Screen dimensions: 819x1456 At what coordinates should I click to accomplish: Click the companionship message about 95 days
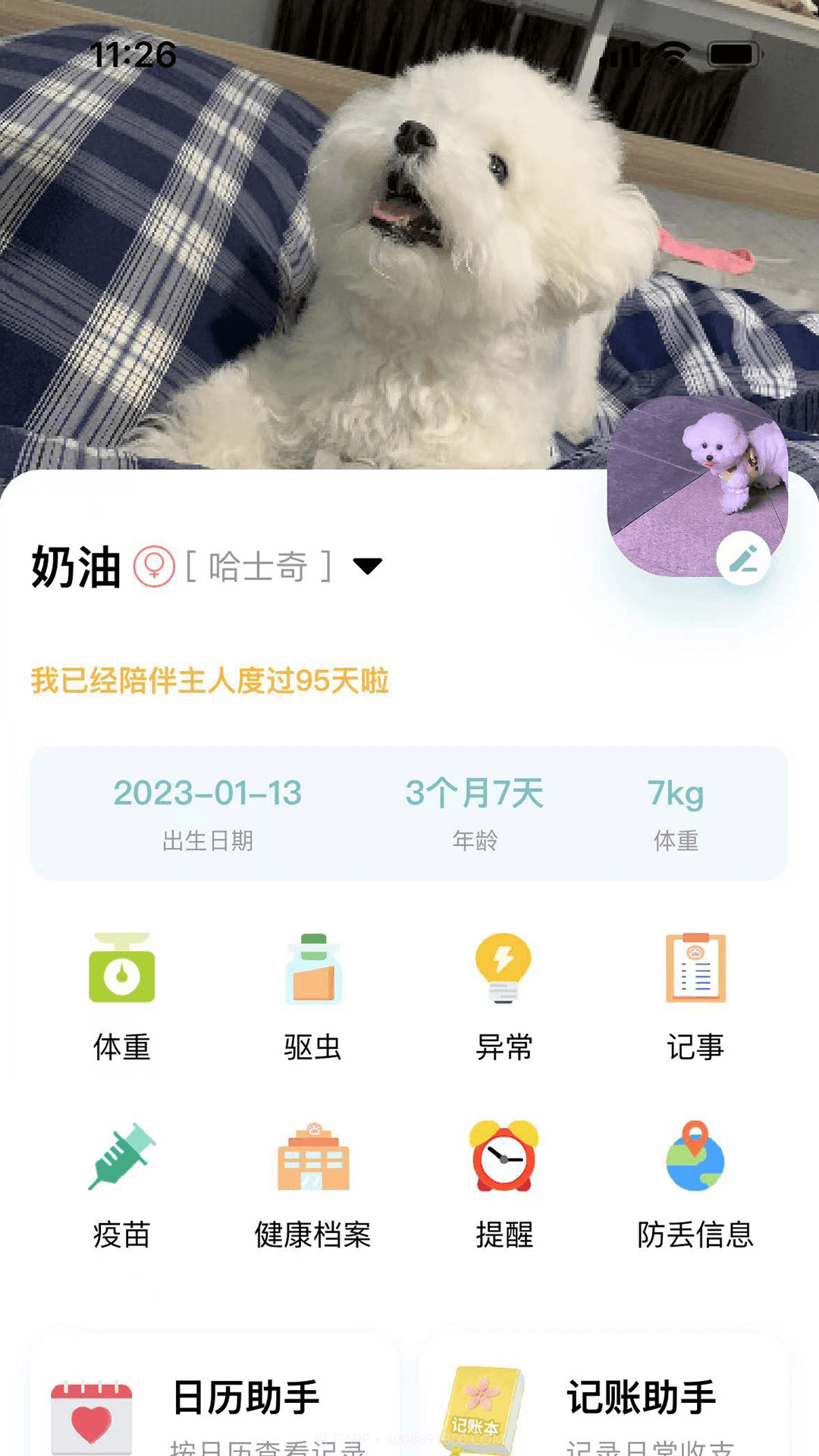[x=207, y=681]
